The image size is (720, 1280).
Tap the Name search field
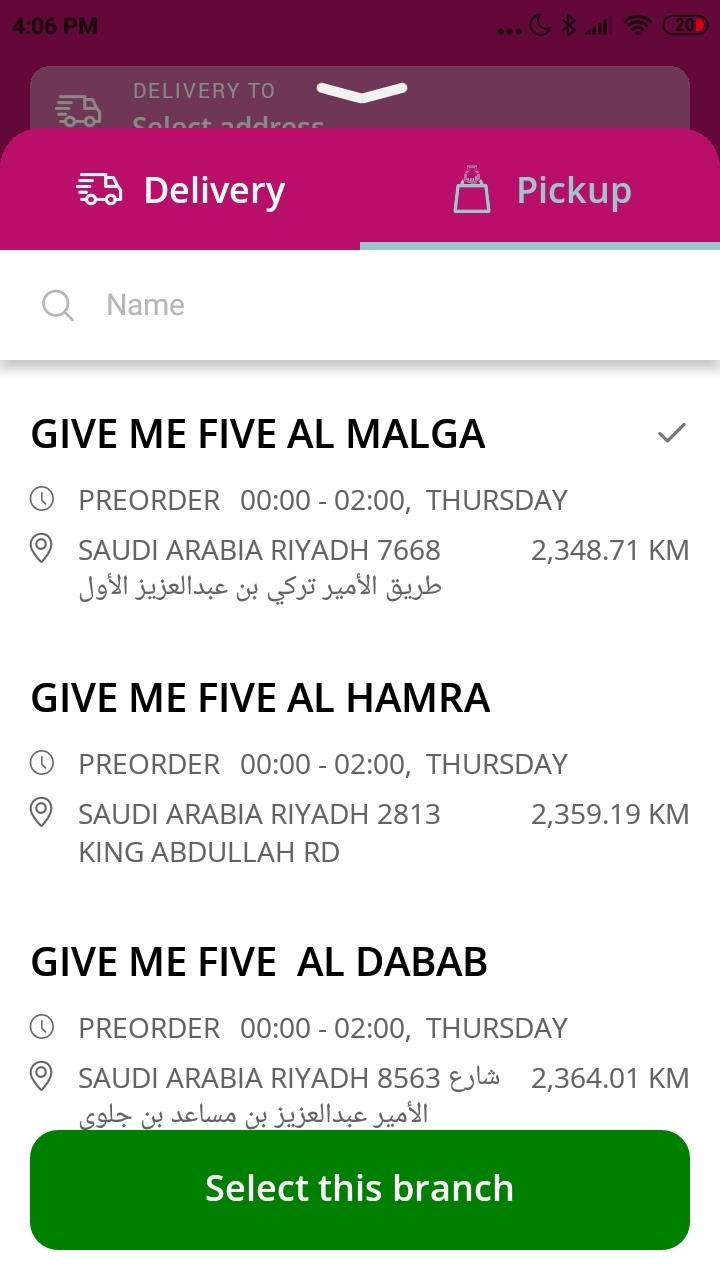(360, 305)
